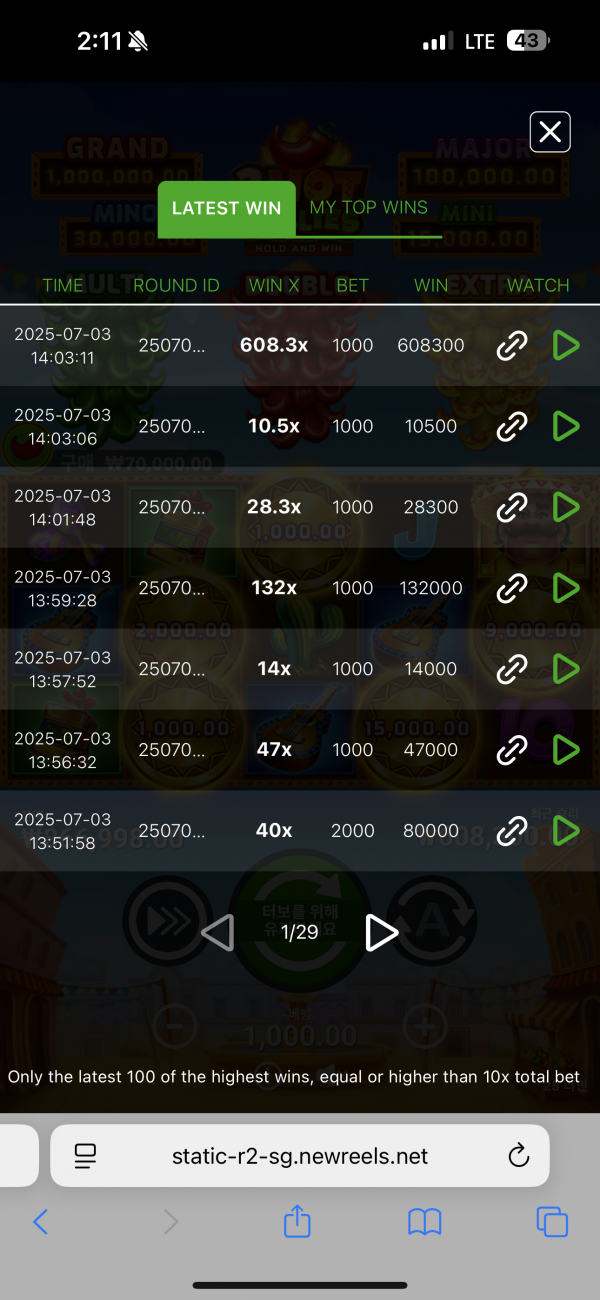Watch replay of the 47x win
The image size is (600, 1300).
coord(567,750)
